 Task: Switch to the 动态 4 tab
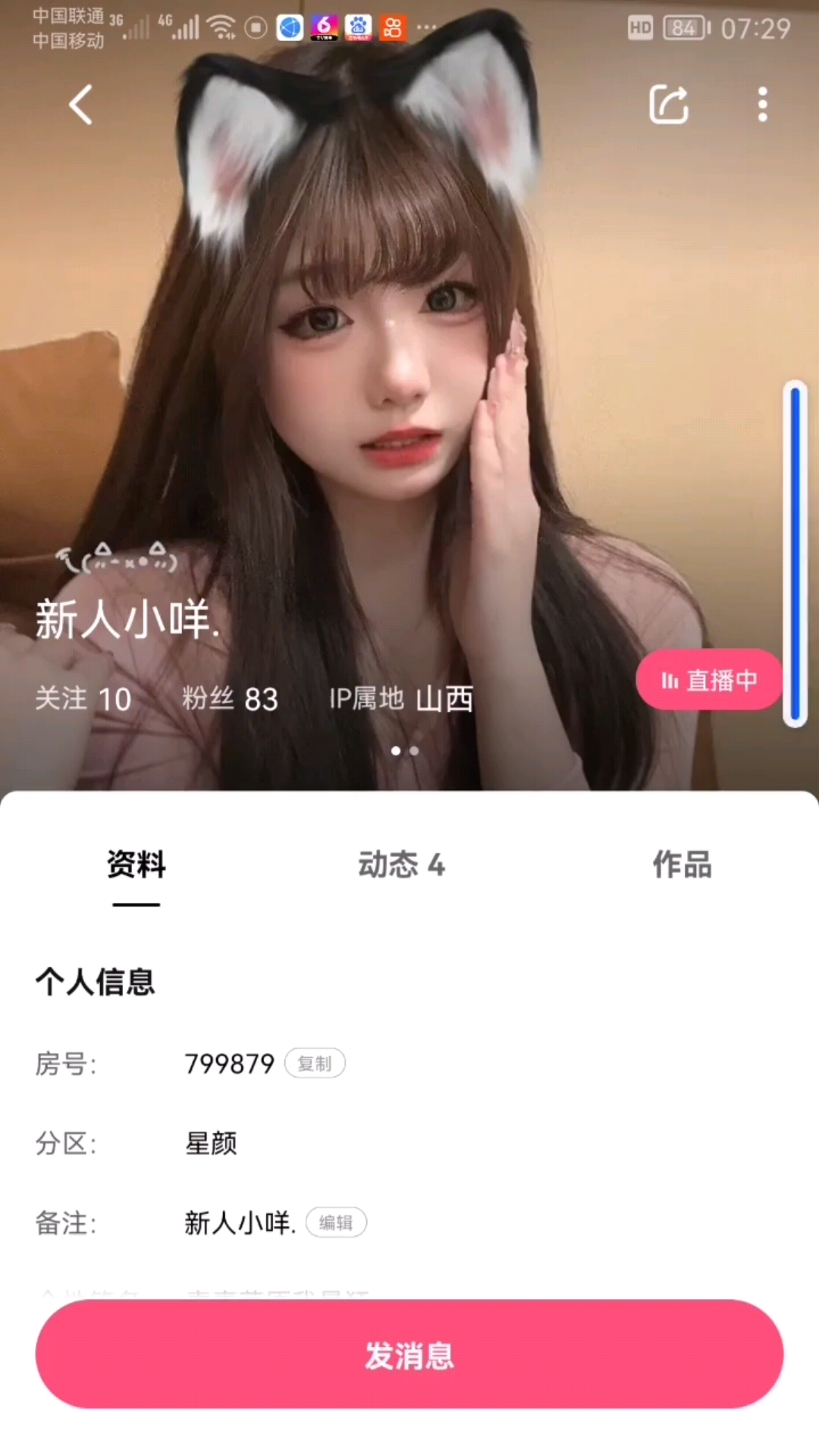point(401,864)
